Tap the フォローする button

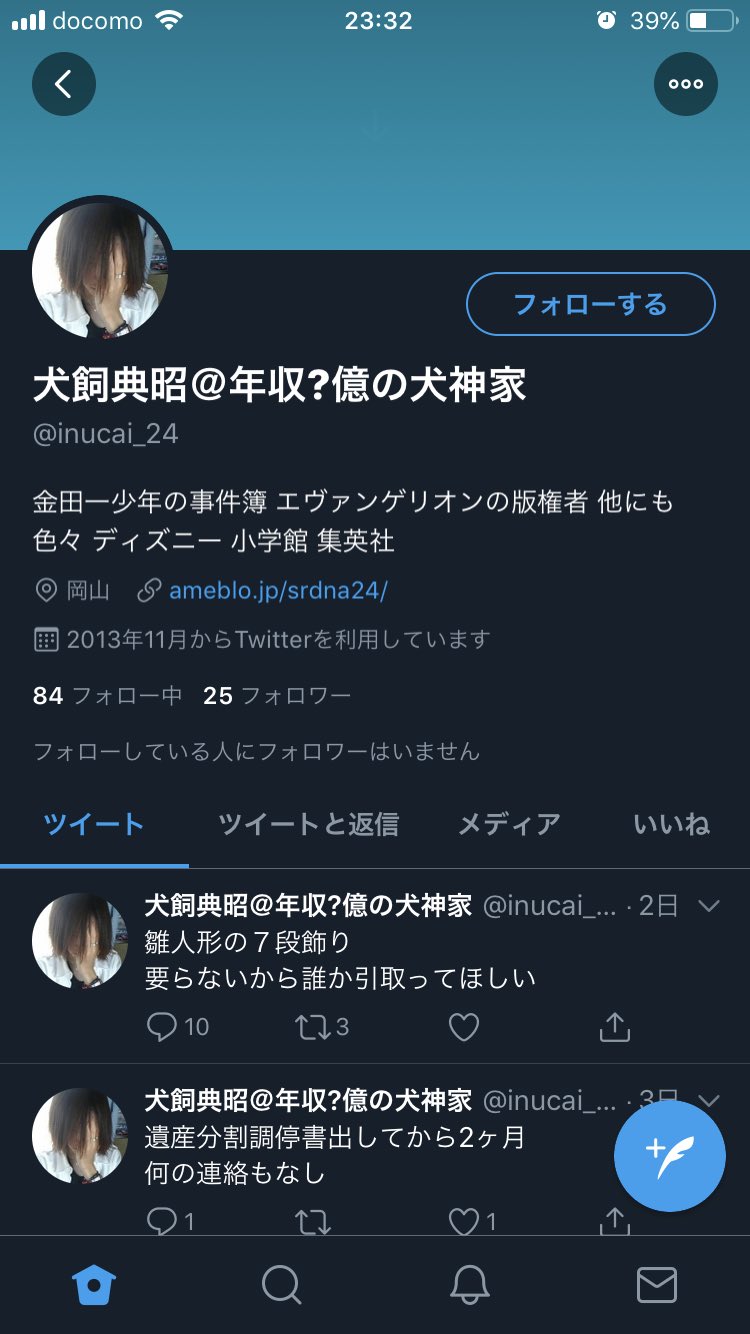(x=590, y=304)
